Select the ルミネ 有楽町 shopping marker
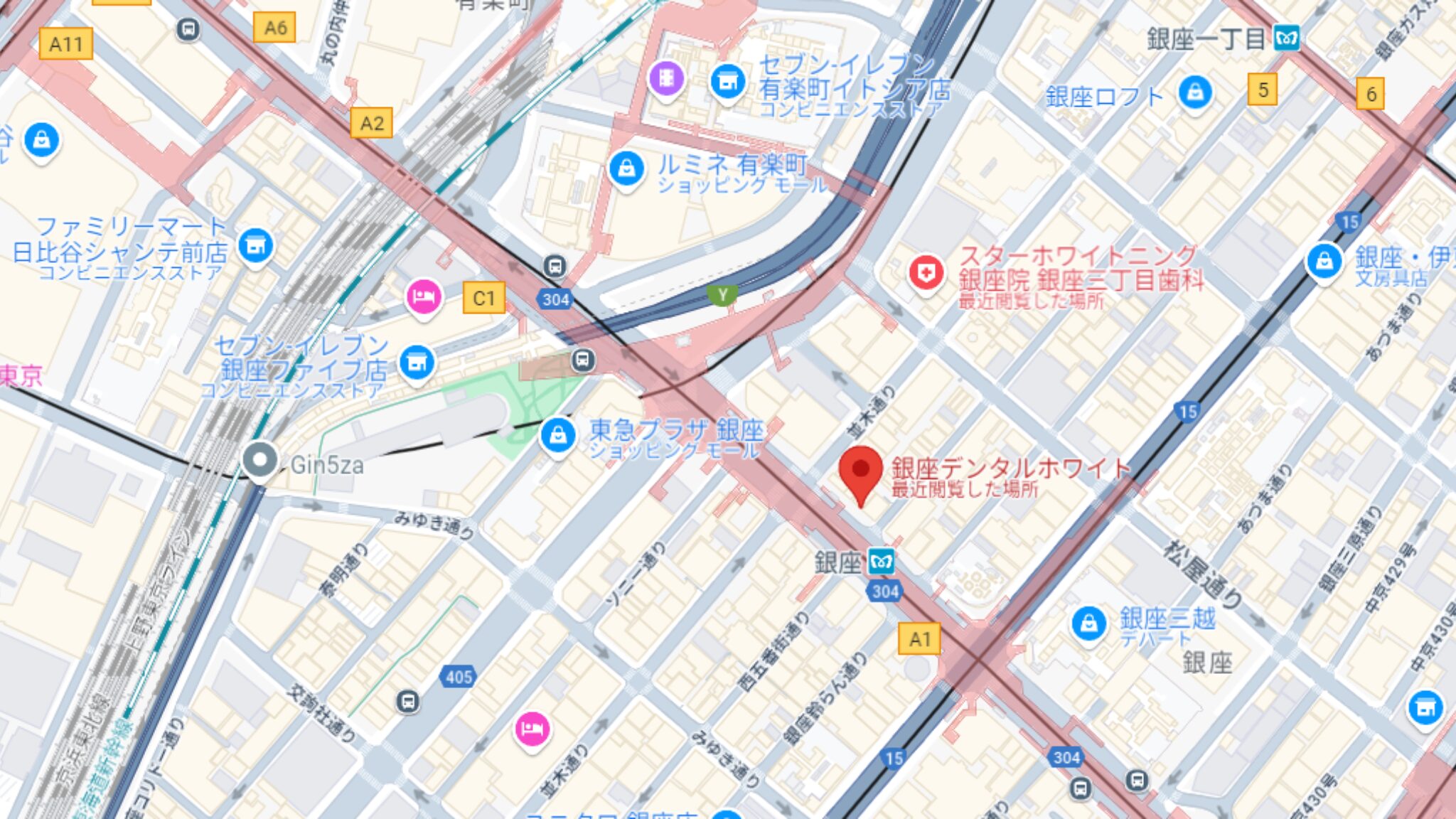Screen dimensions: 1456x819 (626, 169)
